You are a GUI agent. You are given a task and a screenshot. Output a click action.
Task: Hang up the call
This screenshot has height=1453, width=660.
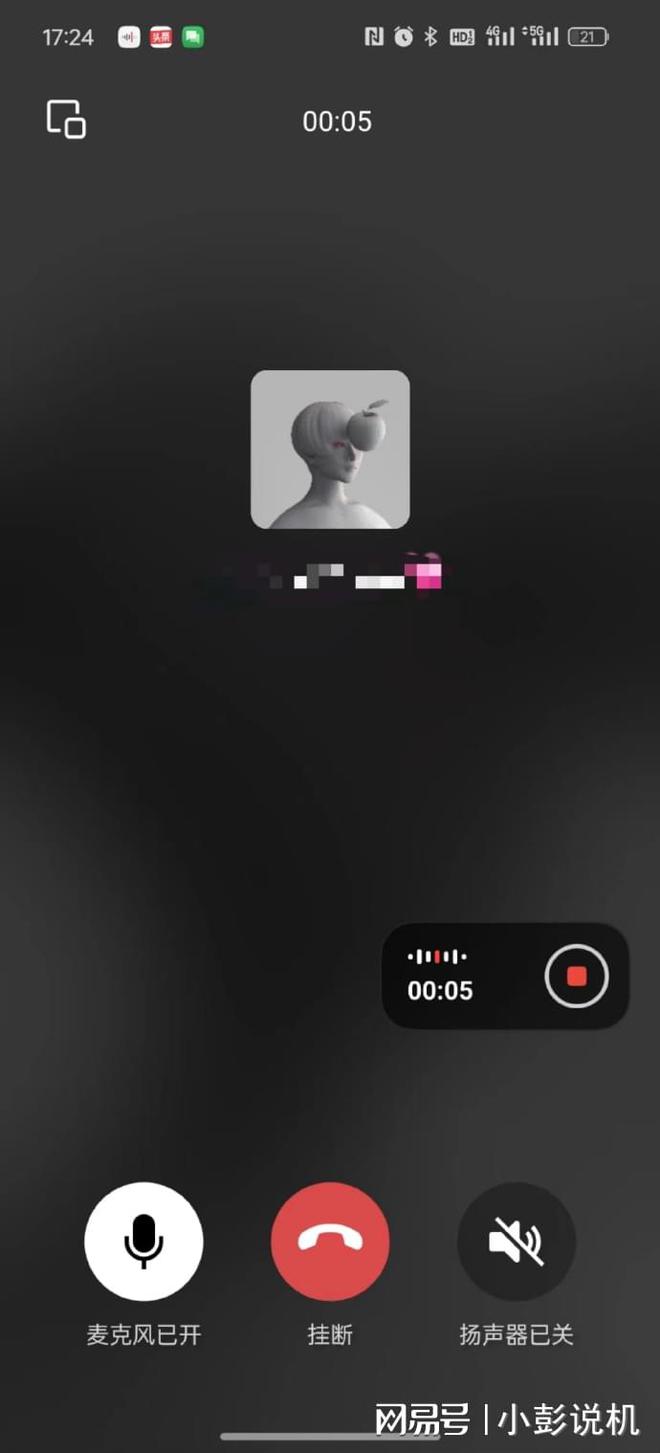point(330,1241)
